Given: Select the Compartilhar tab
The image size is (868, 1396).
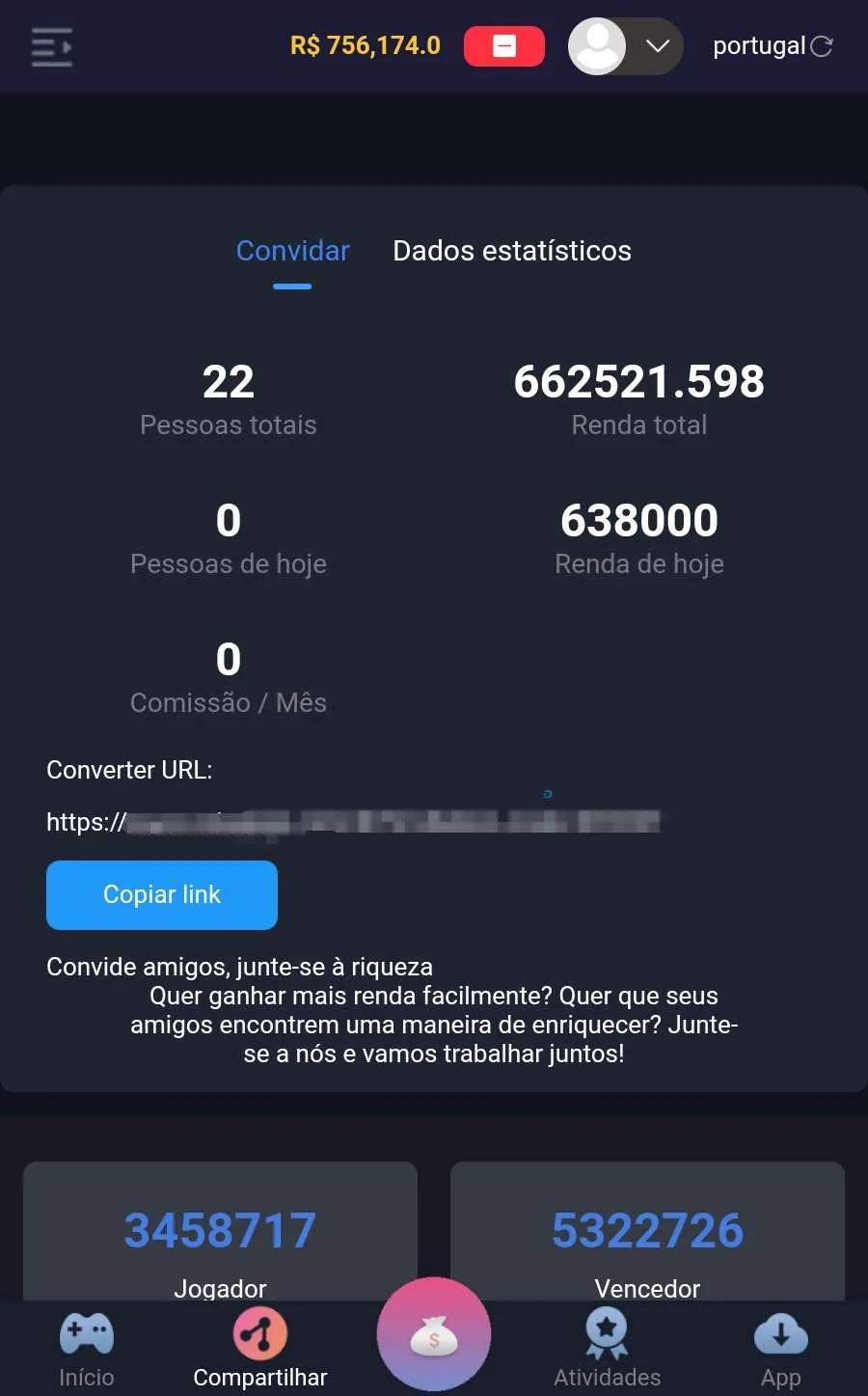Looking at the screenshot, I should (x=260, y=1349).
